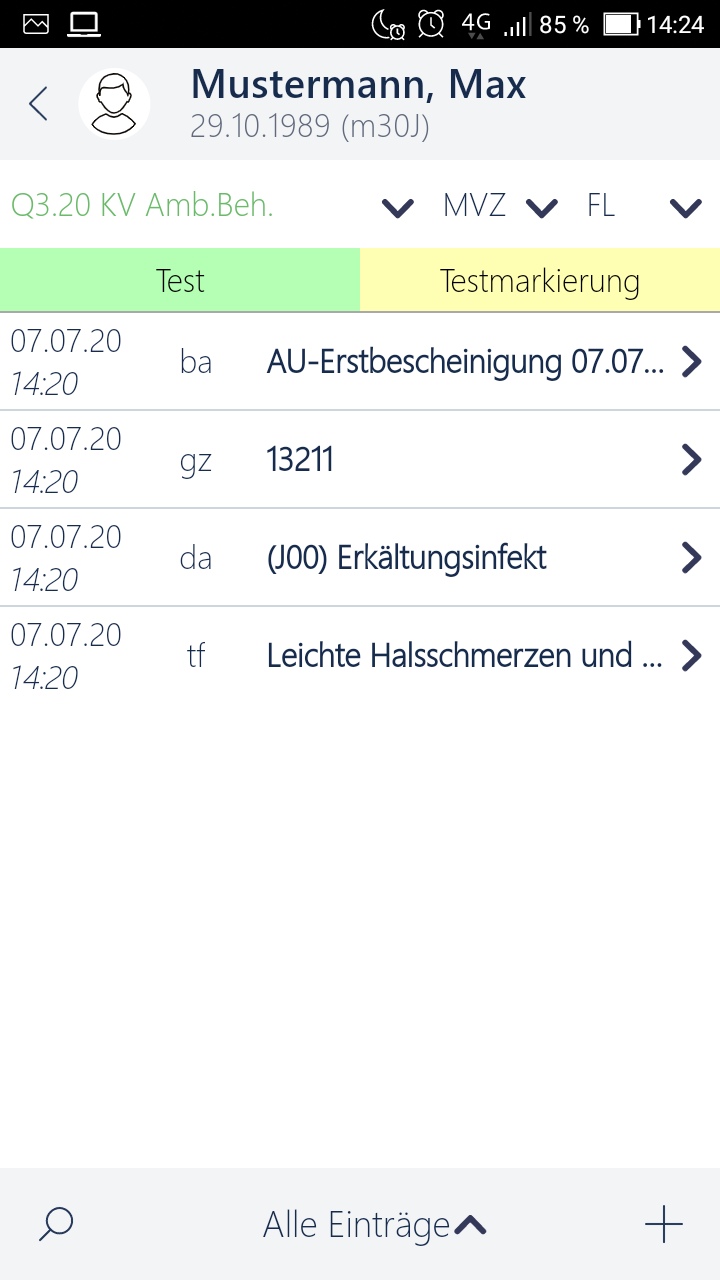Open the AU-Erstbescheinigung entry

pyautogui.click(x=360, y=362)
